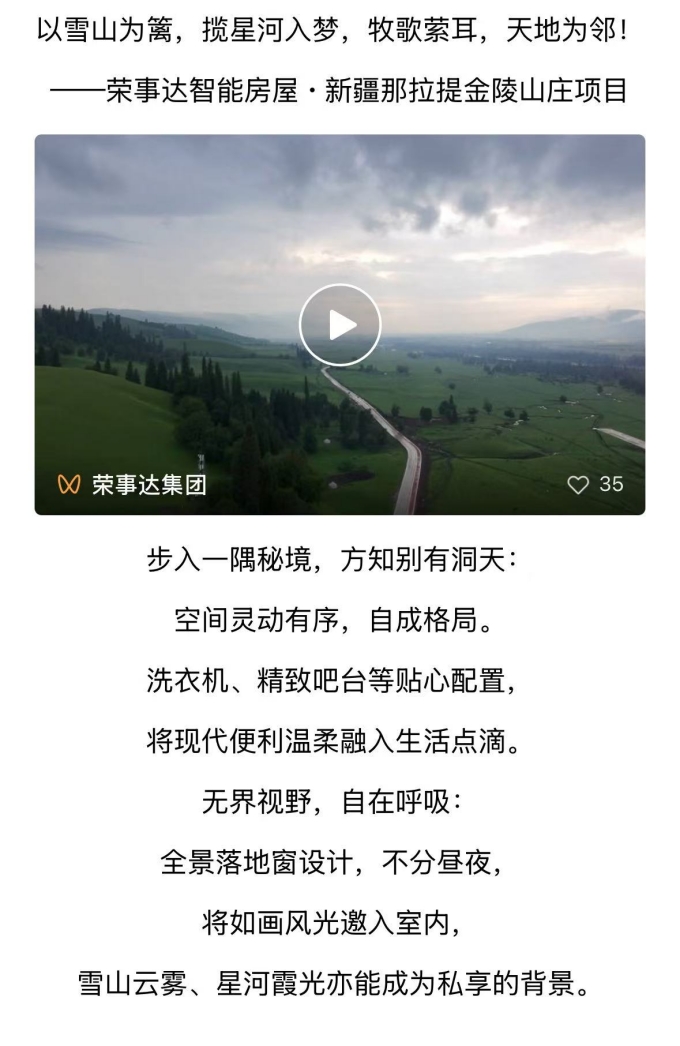Like the video with the heart icon
Image resolution: width=680 pixels, height=1046 pixels.
coord(578,485)
